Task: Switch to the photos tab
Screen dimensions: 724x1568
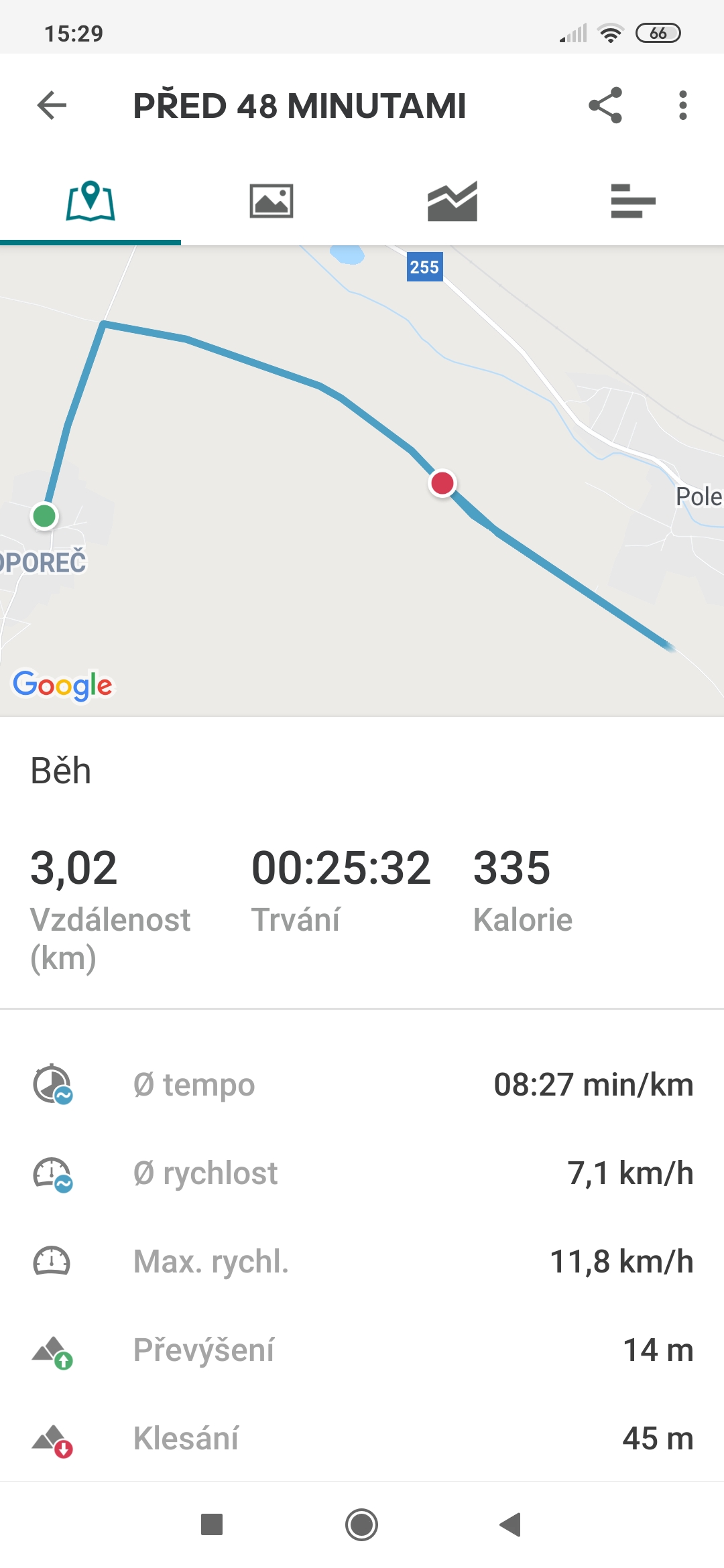Action: 271,201
